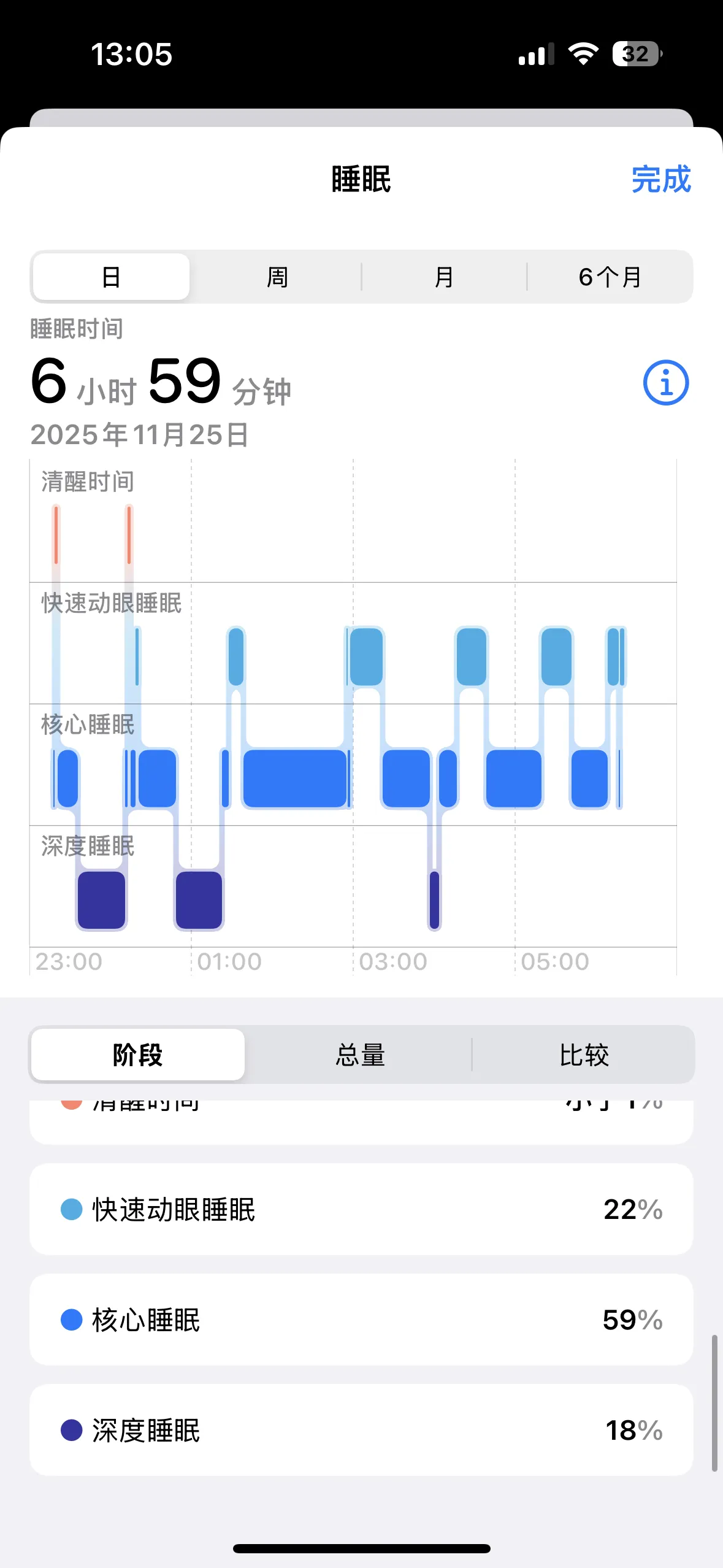723x1568 pixels.
Task: Show the 6个月 sleep view
Action: tap(610, 277)
